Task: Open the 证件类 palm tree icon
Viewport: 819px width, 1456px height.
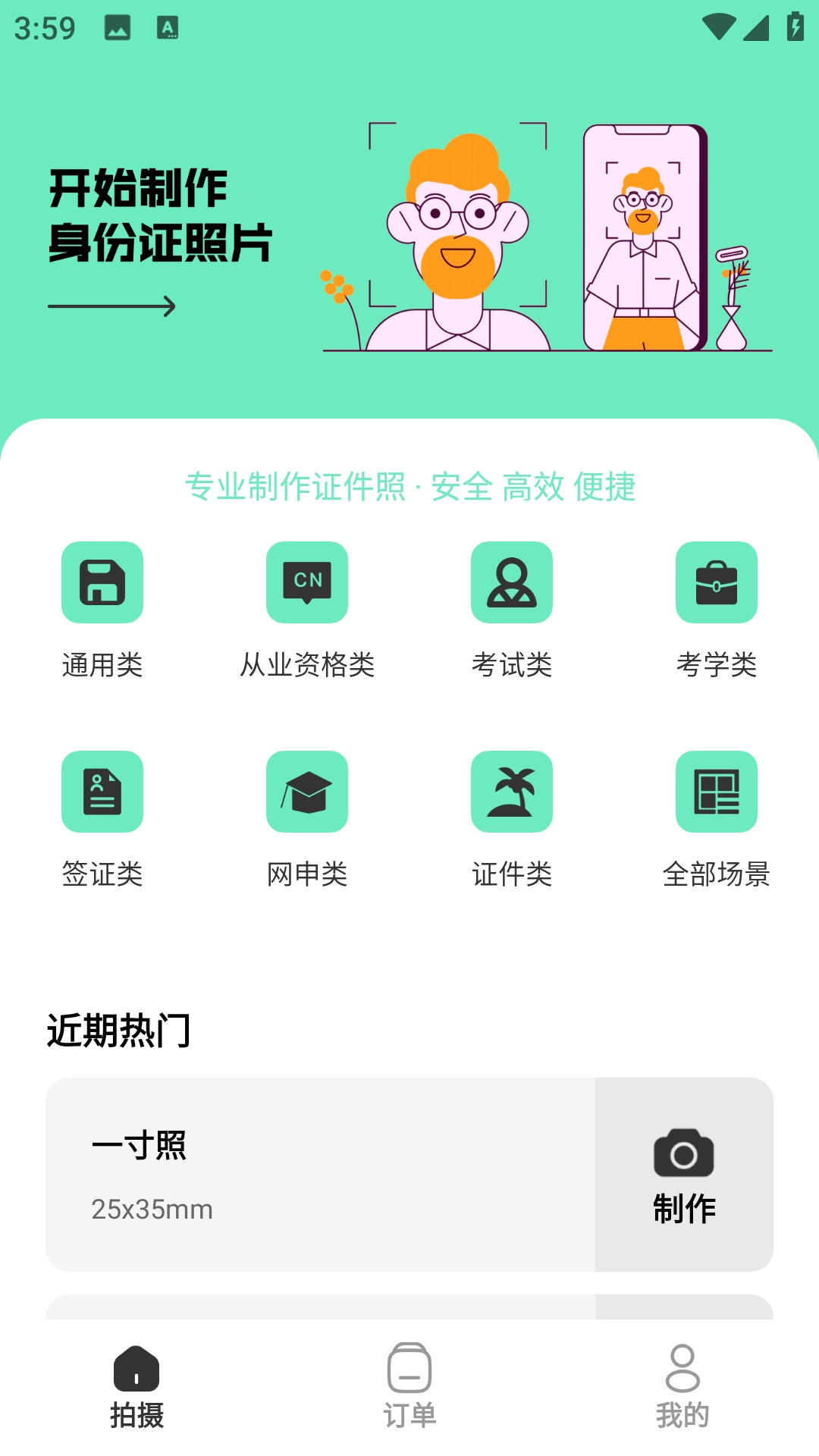Action: (511, 791)
